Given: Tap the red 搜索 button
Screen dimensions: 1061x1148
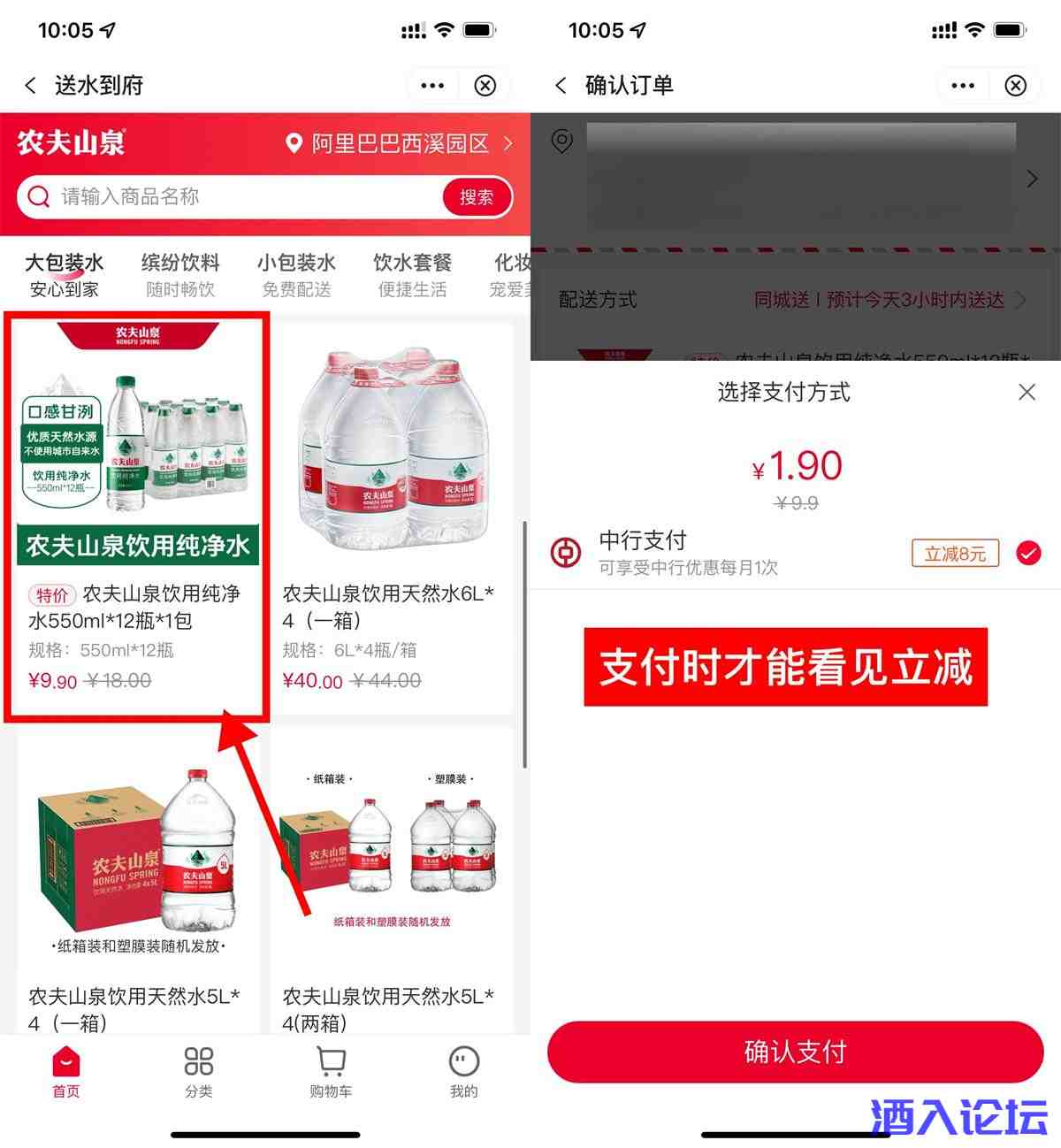Looking at the screenshot, I should tap(477, 197).
